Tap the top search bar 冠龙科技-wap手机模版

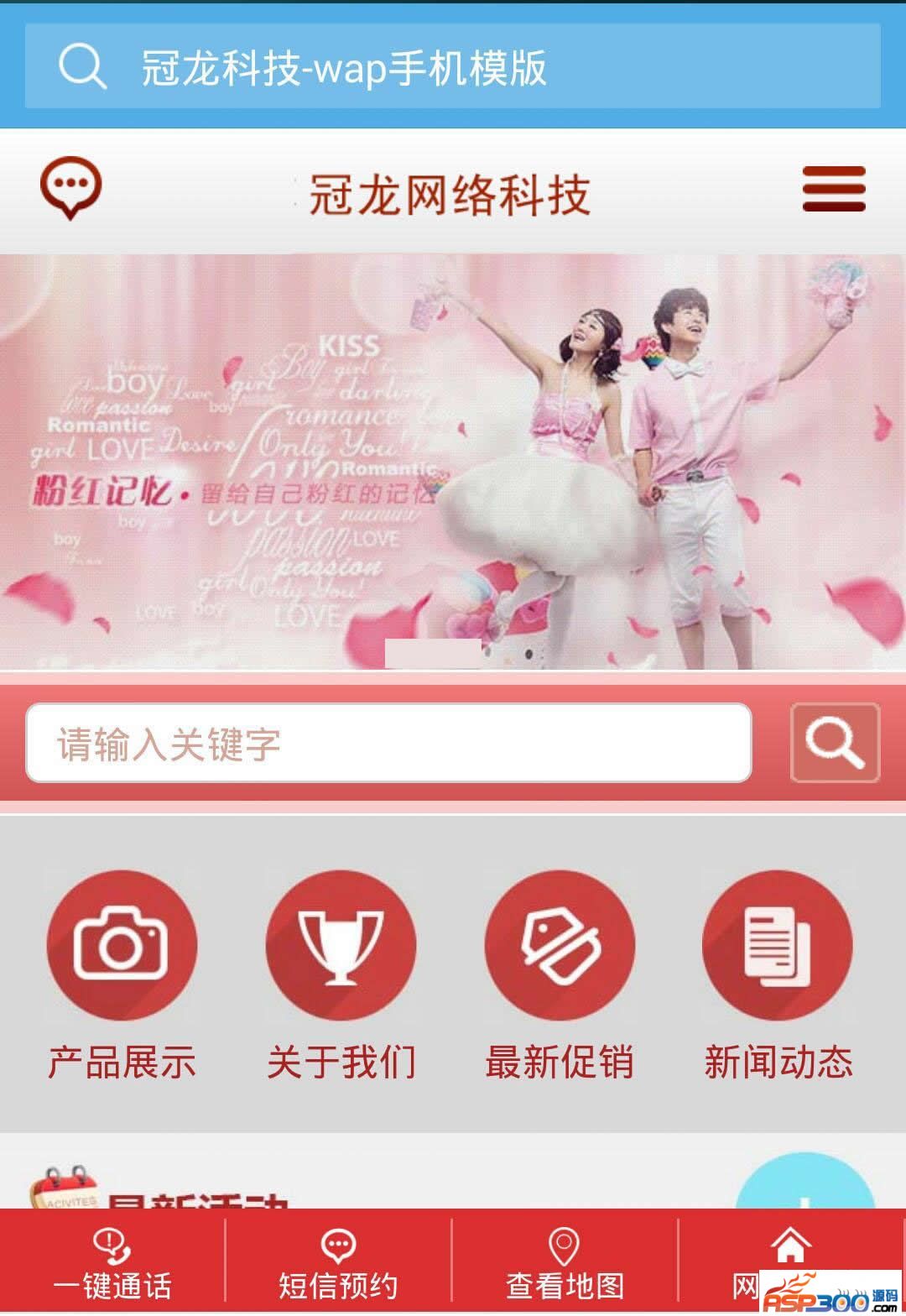453,66
